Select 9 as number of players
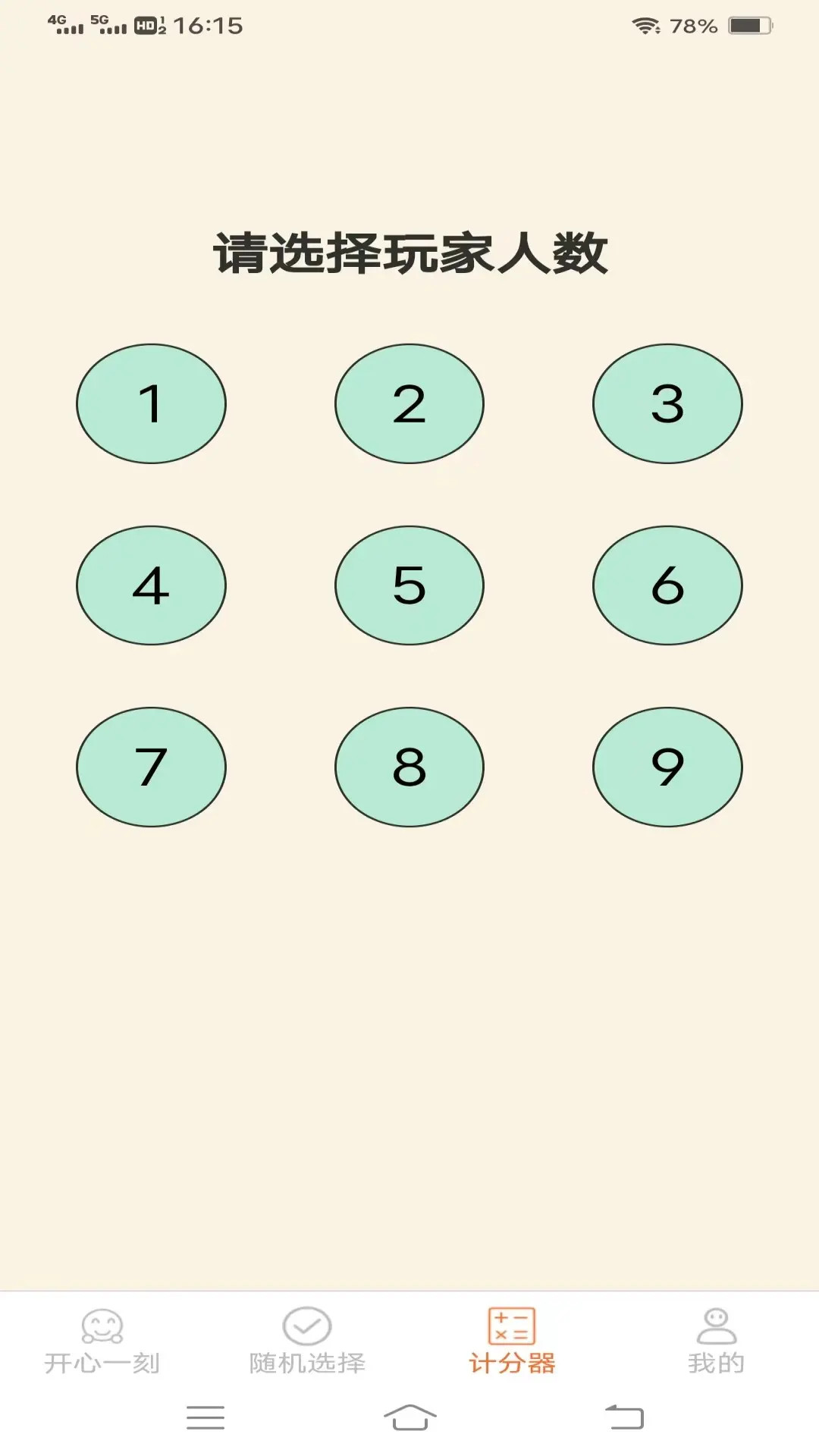Image resolution: width=819 pixels, height=1456 pixels. [x=667, y=767]
